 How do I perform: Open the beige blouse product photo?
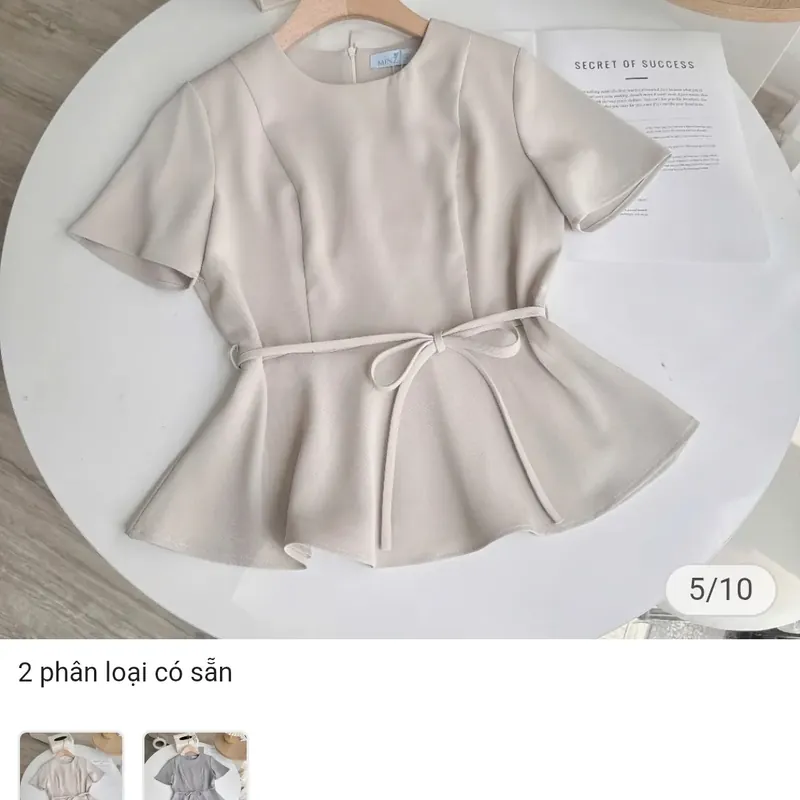(x=400, y=320)
